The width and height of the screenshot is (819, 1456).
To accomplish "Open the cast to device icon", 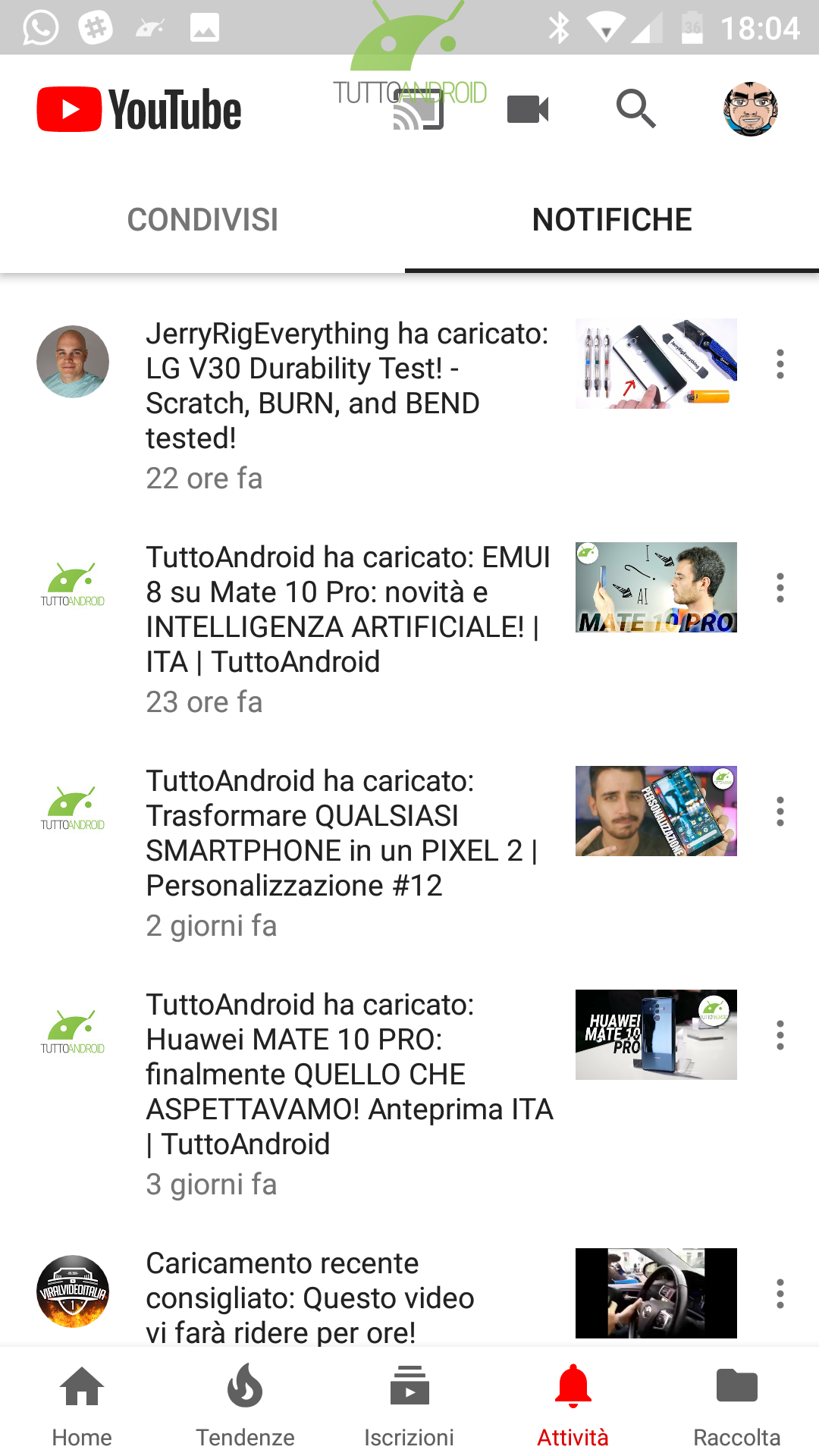I will point(418,110).
